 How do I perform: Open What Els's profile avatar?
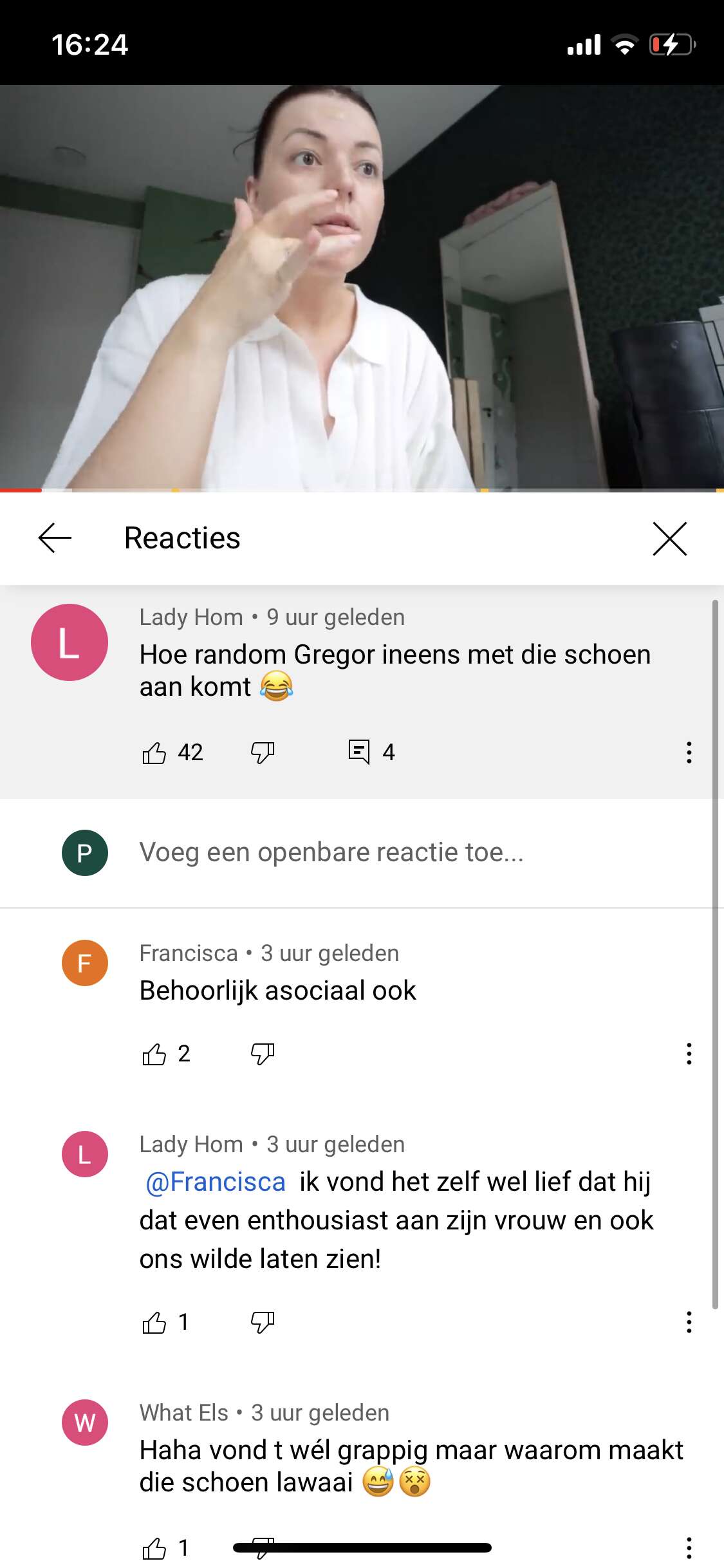point(85,1423)
